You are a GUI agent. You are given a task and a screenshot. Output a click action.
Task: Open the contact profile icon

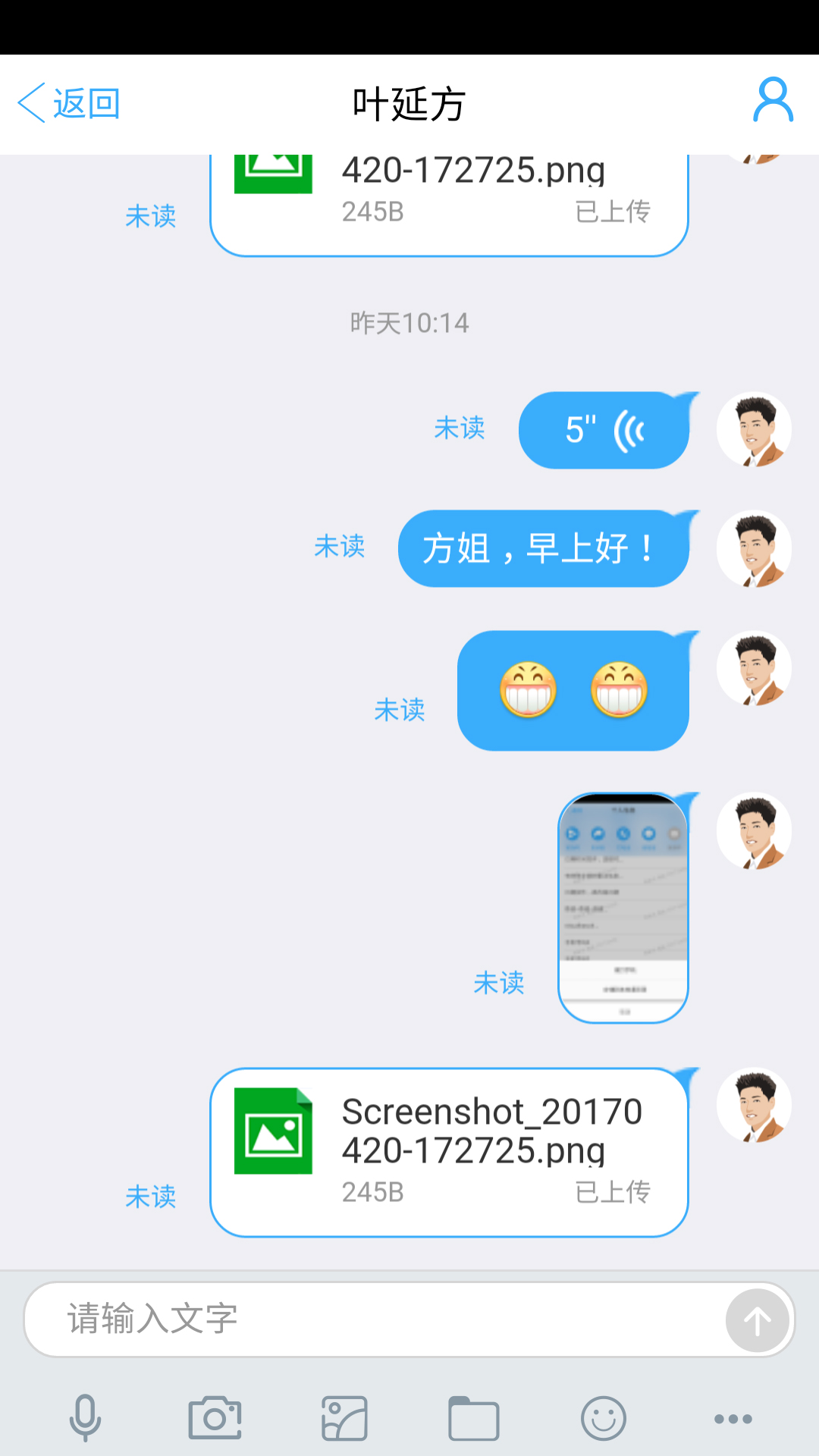click(x=773, y=99)
